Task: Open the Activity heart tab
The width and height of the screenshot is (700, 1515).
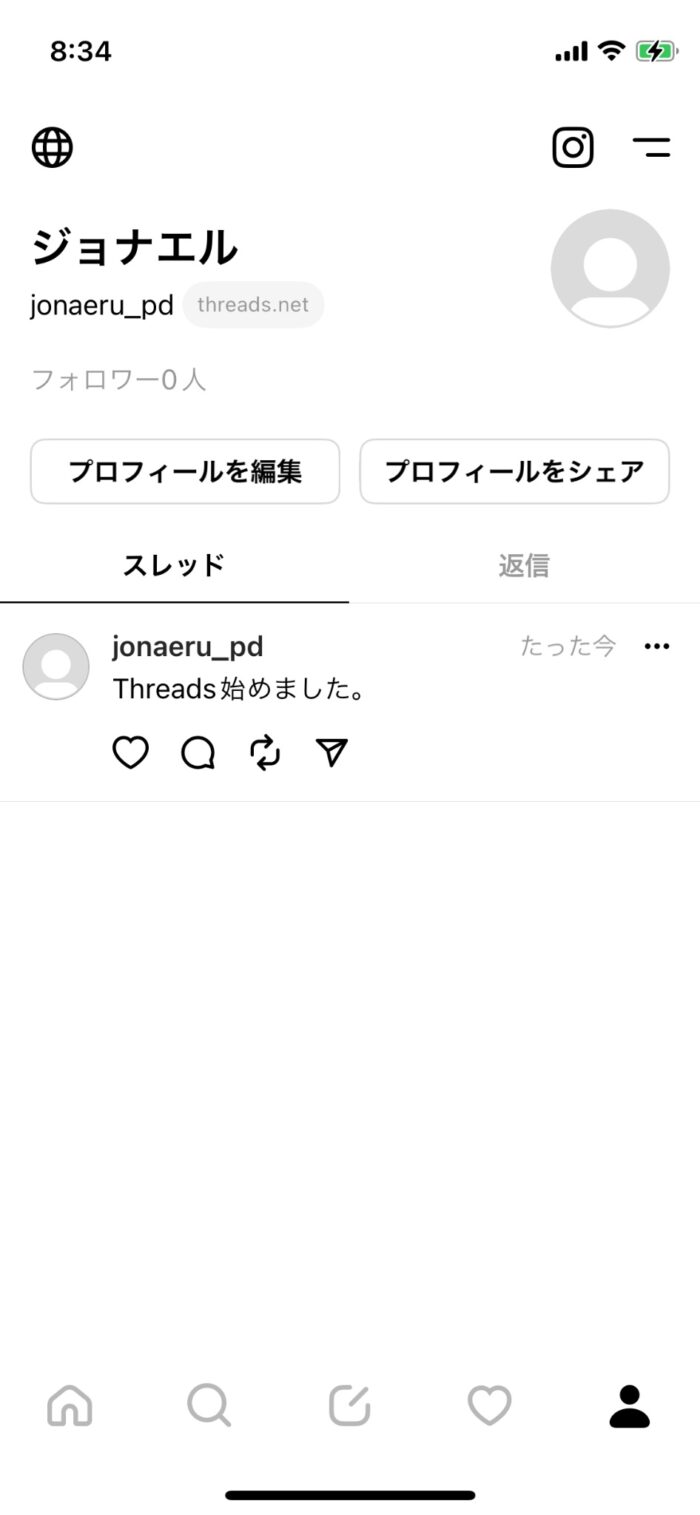Action: (x=490, y=1406)
